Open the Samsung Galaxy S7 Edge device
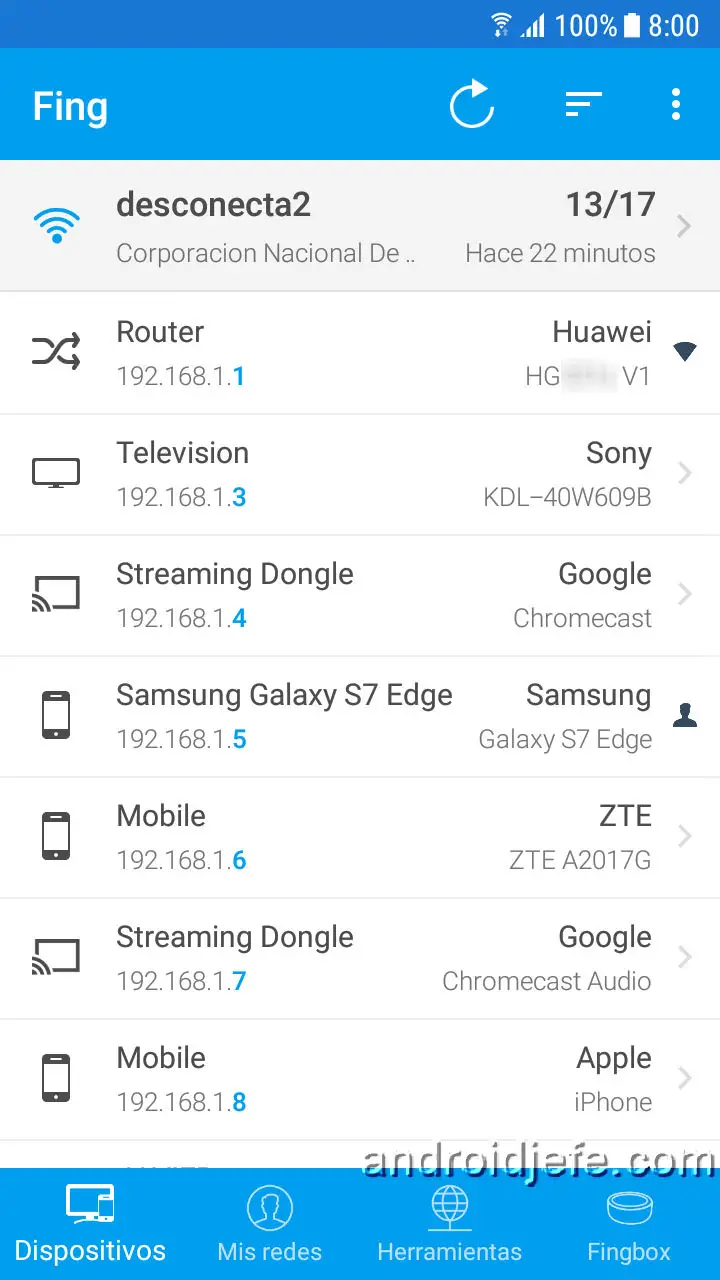The image size is (720, 1280). 360,716
